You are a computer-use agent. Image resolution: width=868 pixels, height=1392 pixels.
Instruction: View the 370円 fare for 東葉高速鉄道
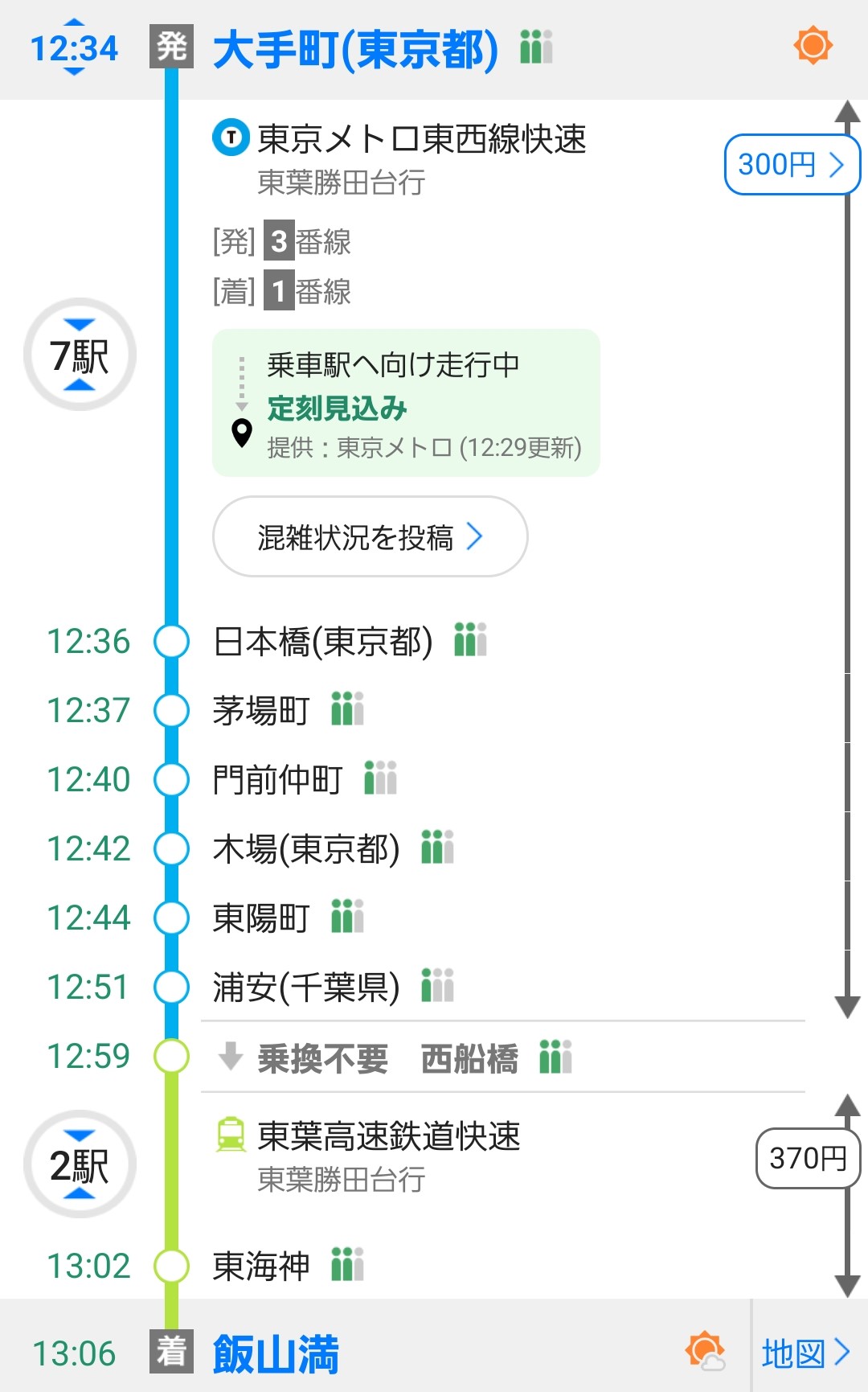pyautogui.click(x=807, y=1158)
